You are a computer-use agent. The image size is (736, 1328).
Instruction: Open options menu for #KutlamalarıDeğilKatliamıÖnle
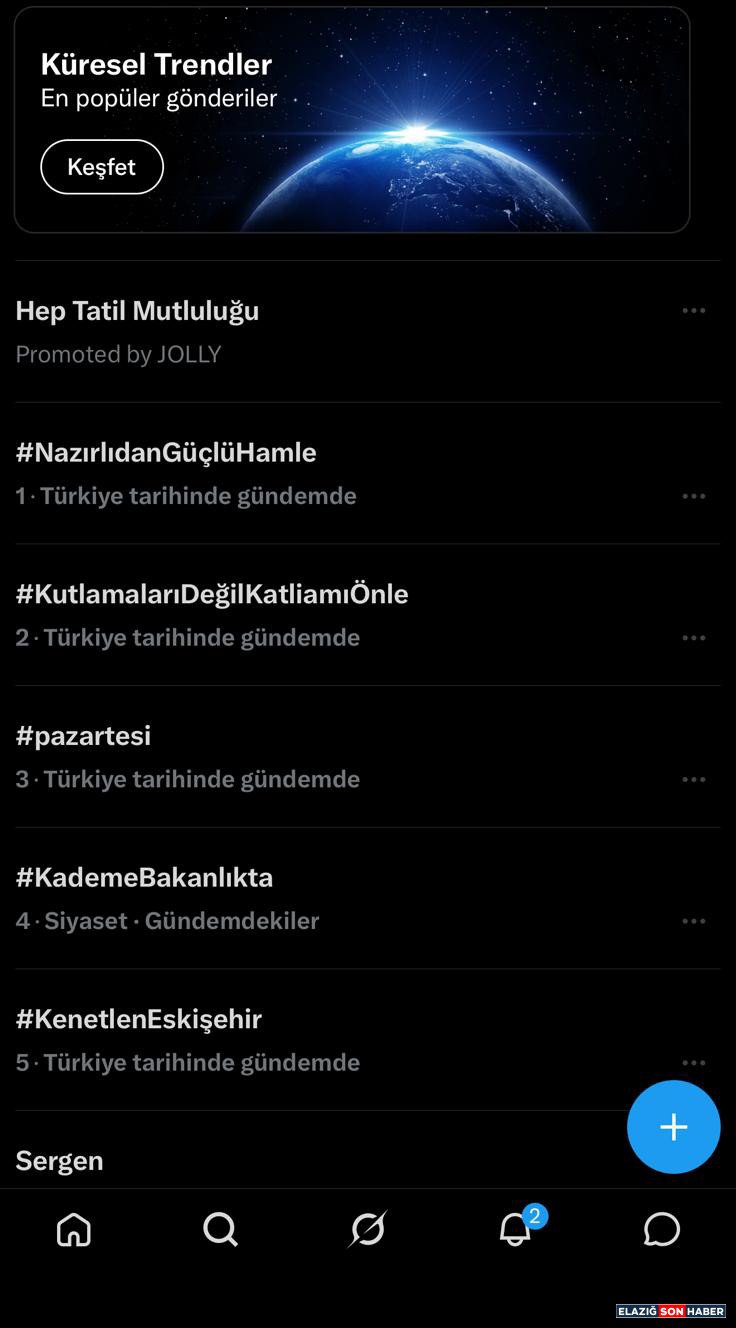pyautogui.click(x=693, y=638)
